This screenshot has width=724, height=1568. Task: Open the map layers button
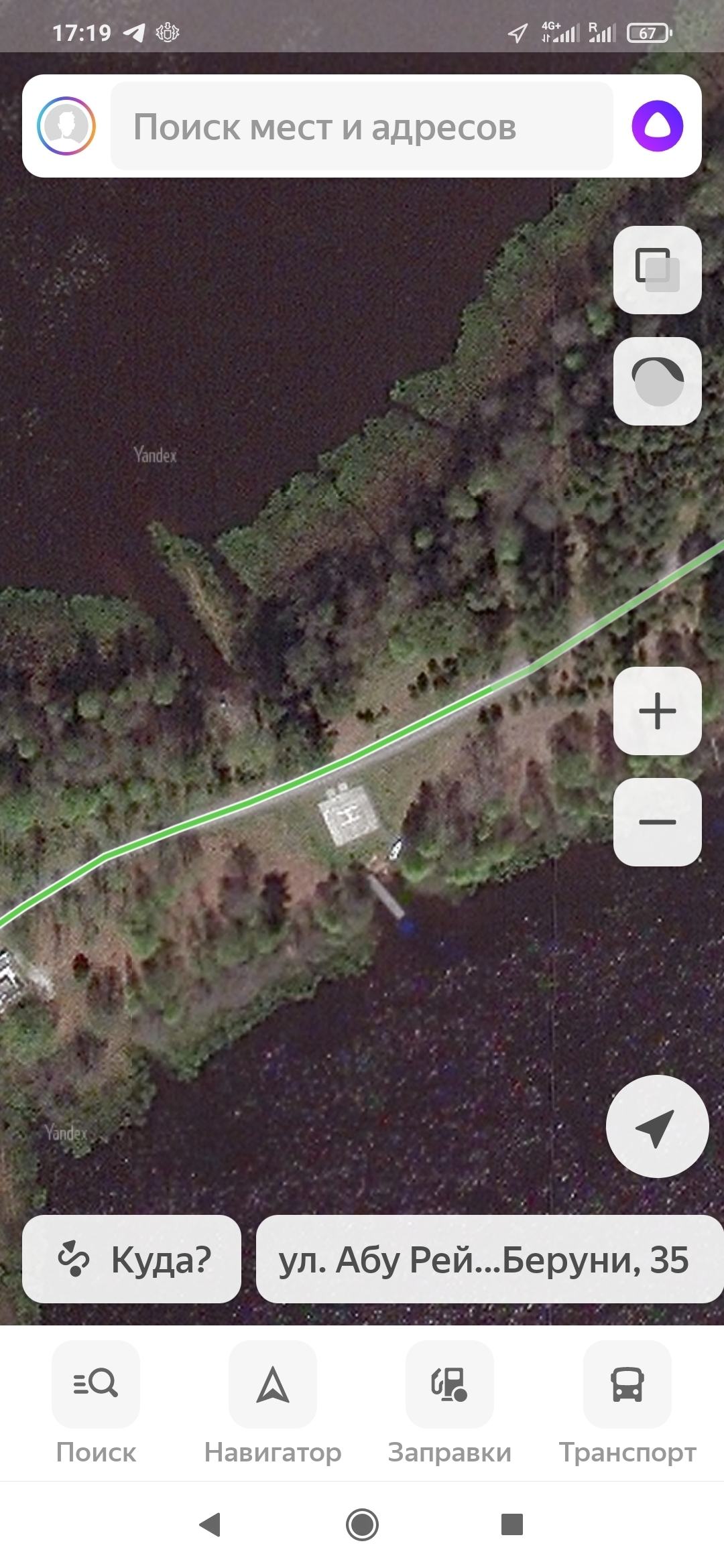point(658,270)
